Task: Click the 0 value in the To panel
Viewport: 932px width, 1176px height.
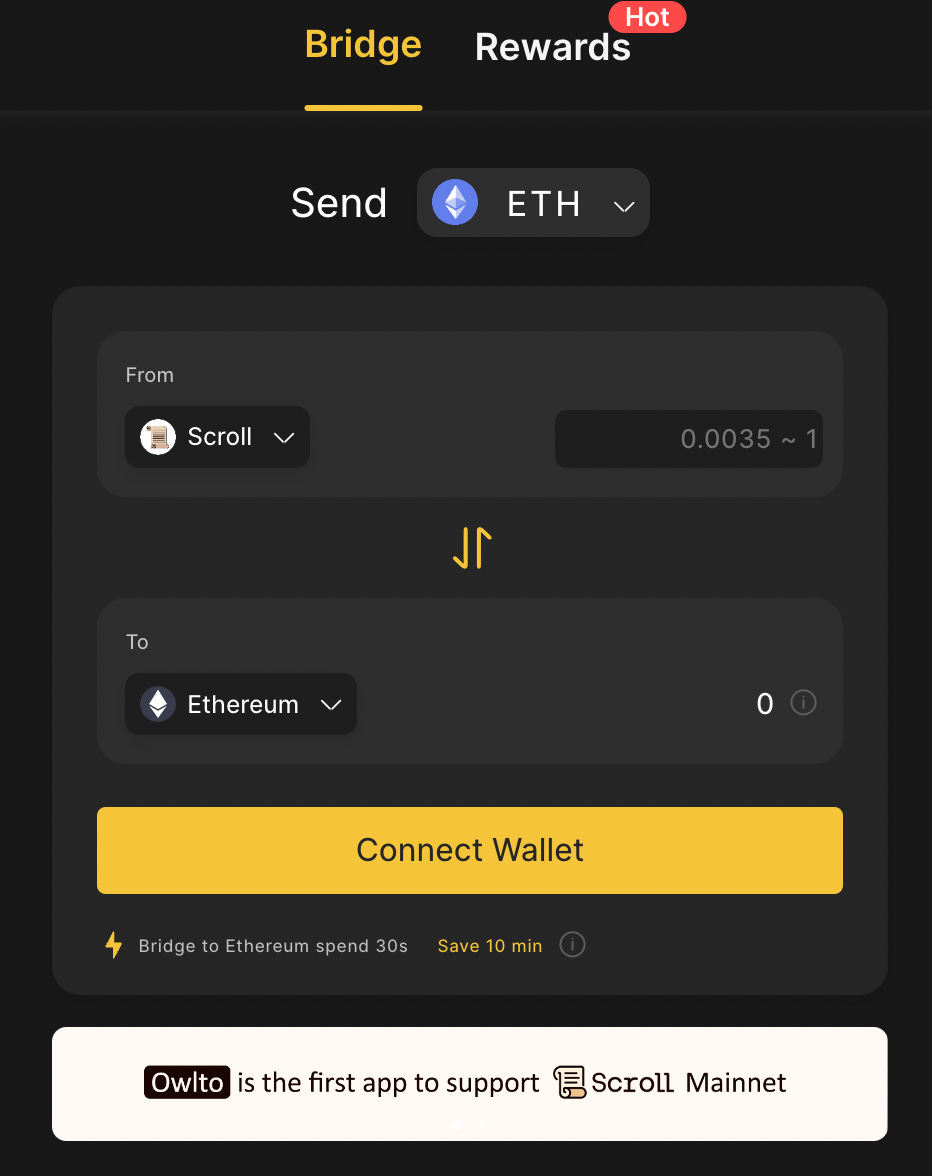Action: click(764, 704)
